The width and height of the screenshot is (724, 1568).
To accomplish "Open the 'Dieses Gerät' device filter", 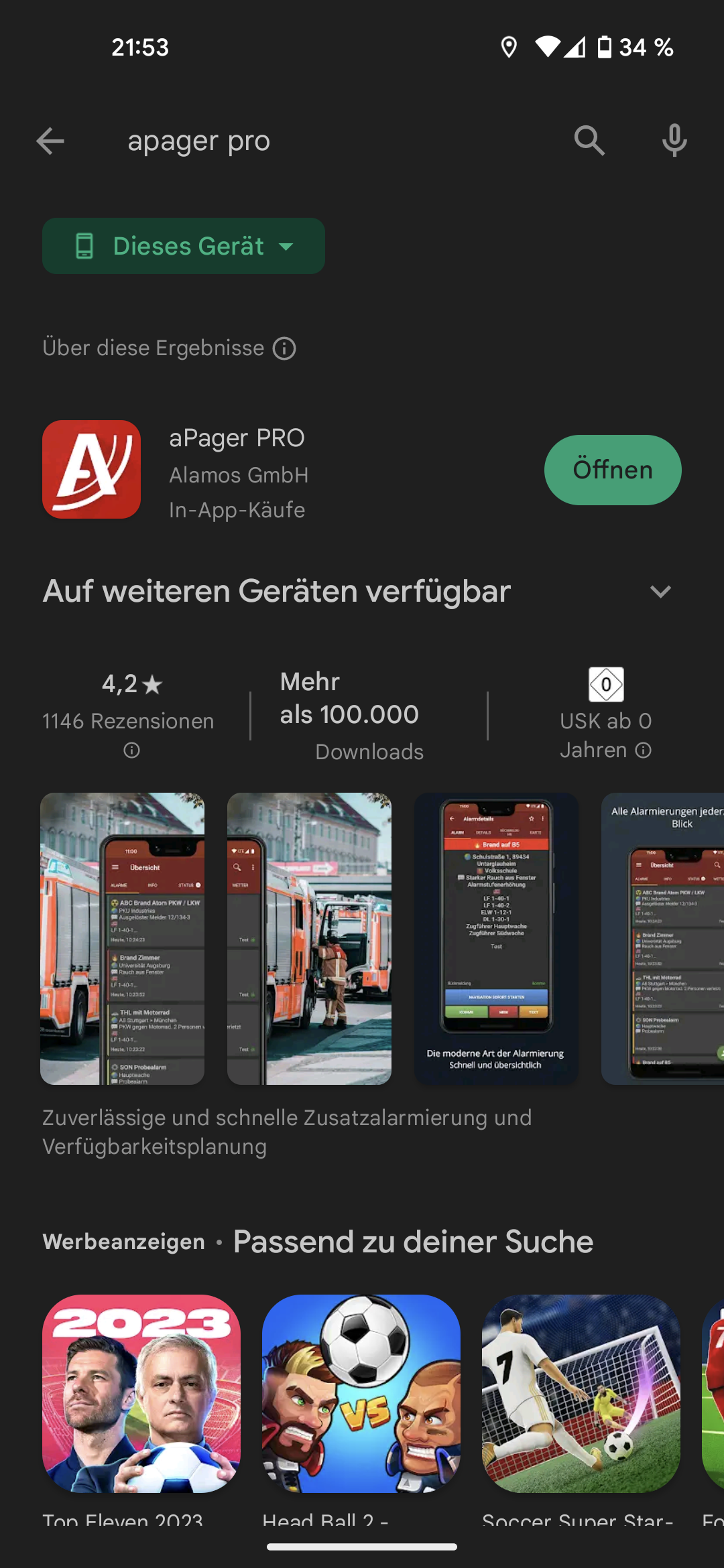I will click(183, 246).
